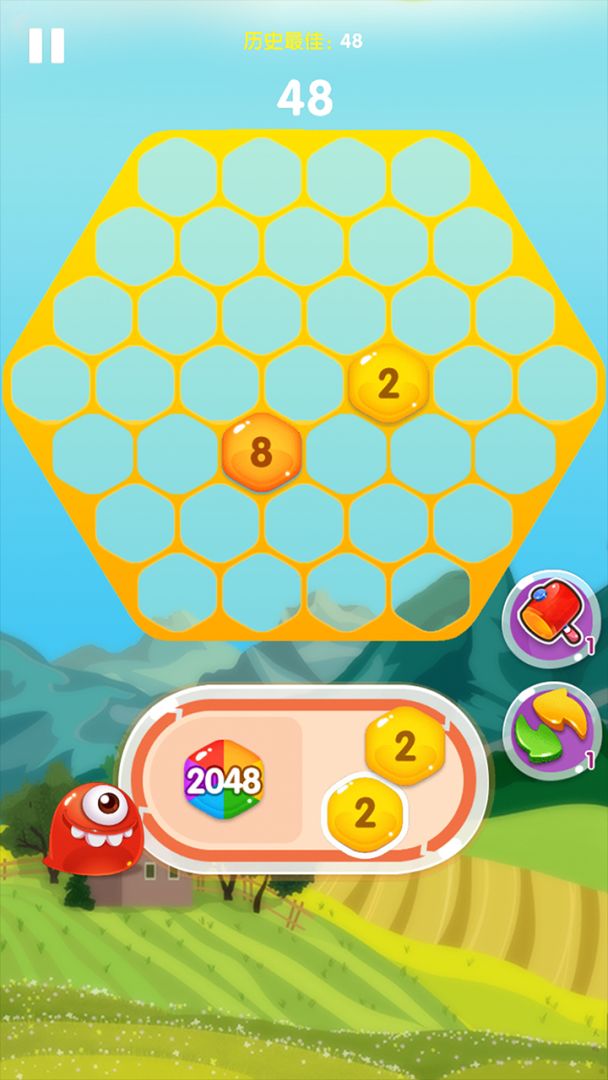The image size is (608, 1080).
Task: Tap the 2 tile on the board
Action: pyautogui.click(x=389, y=384)
